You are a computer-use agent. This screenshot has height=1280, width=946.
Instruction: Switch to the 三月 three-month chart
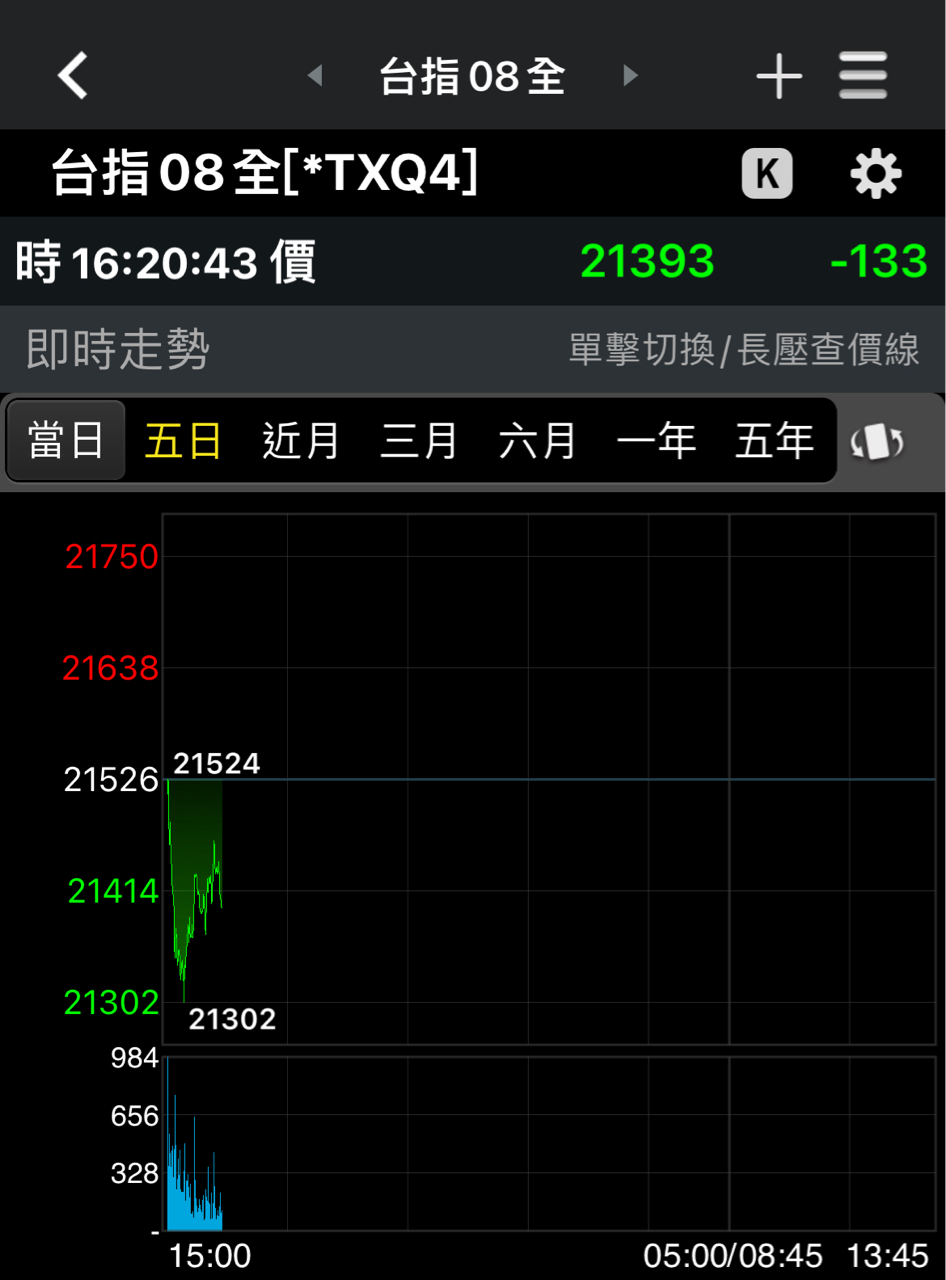coord(419,441)
